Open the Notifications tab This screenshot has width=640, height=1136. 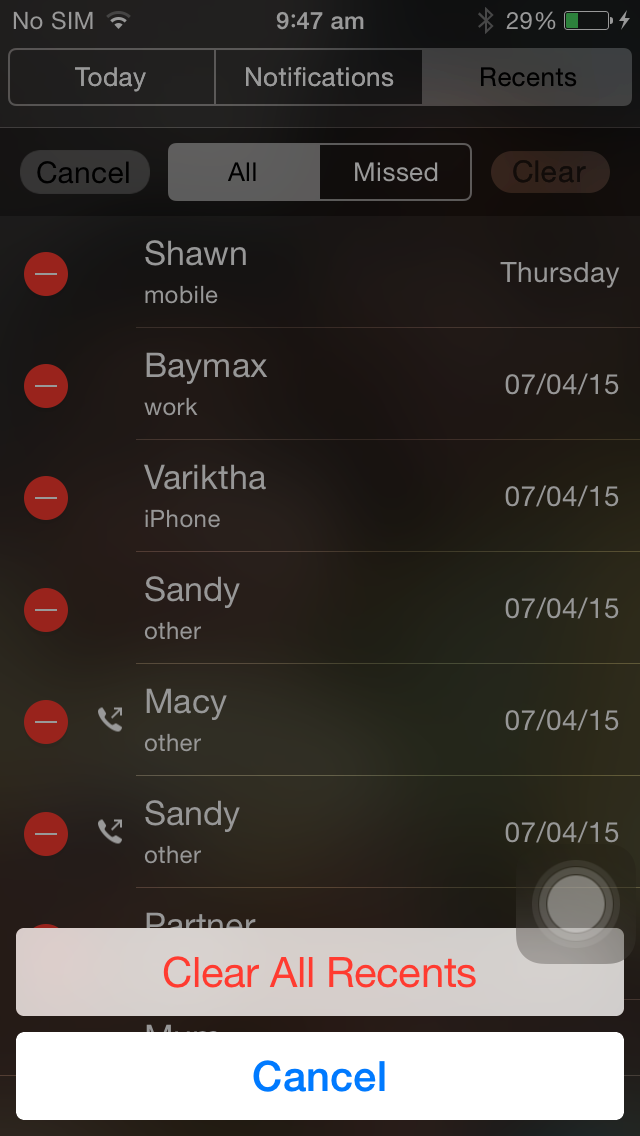click(x=319, y=77)
